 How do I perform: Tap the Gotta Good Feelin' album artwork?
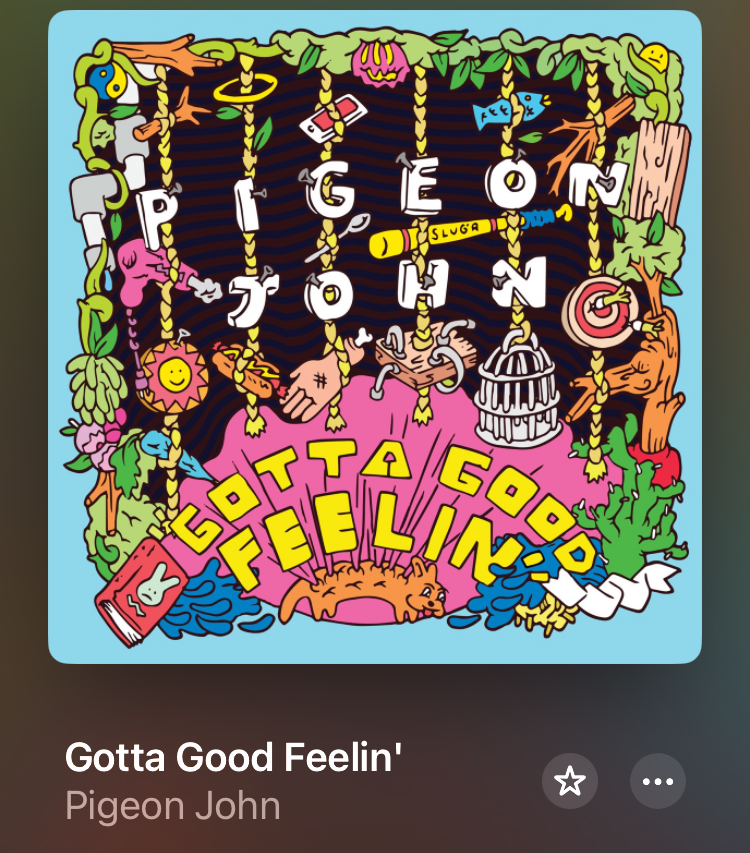[x=375, y=337]
